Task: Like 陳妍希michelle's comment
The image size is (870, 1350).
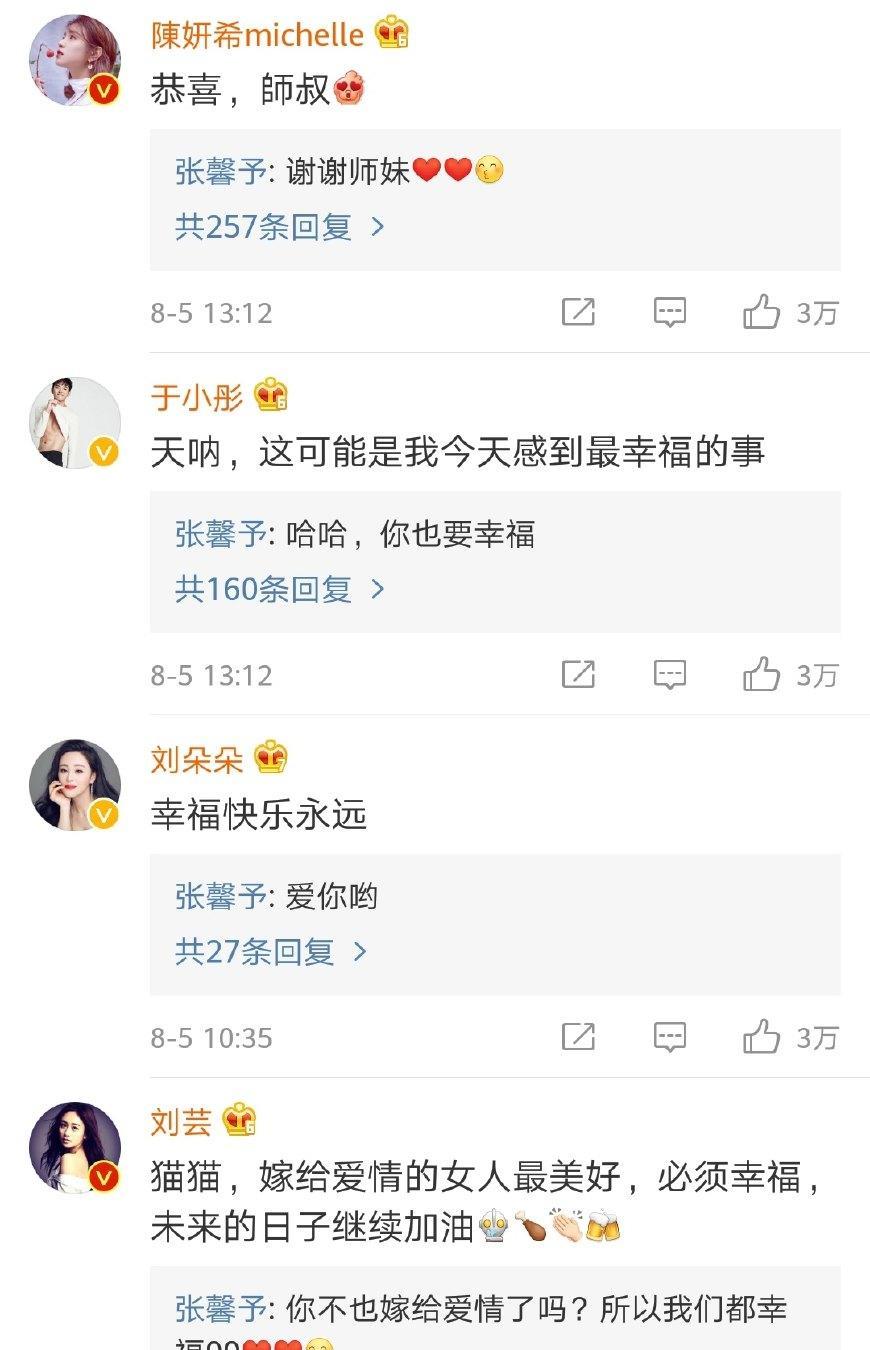Action: pos(762,313)
